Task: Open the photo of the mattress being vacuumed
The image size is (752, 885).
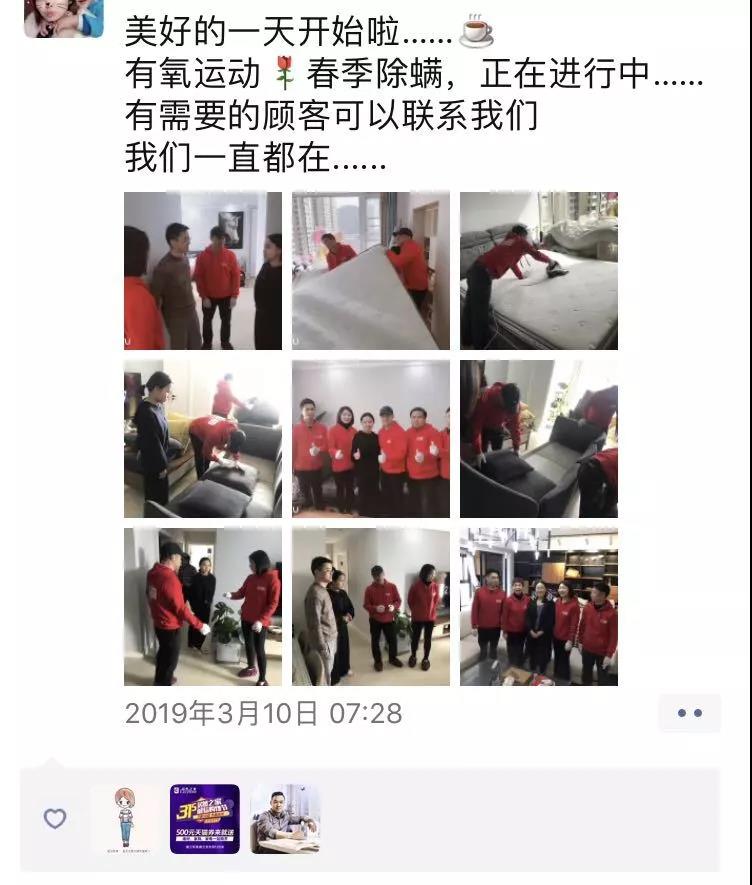Action: click(539, 271)
